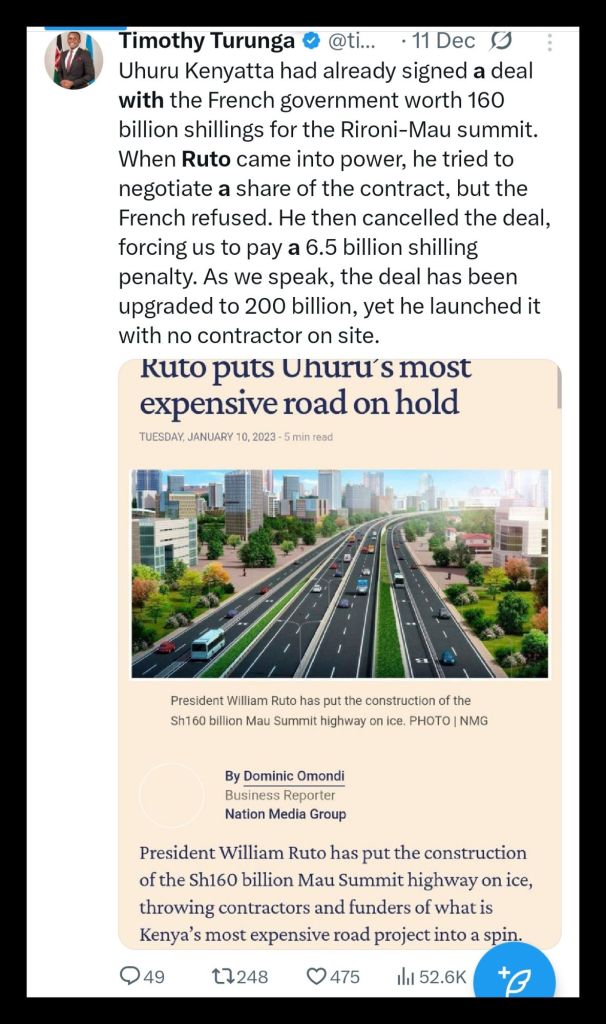Open Timothy Turunga's profile picture
Screen dimensions: 606x1024
click(x=73, y=61)
